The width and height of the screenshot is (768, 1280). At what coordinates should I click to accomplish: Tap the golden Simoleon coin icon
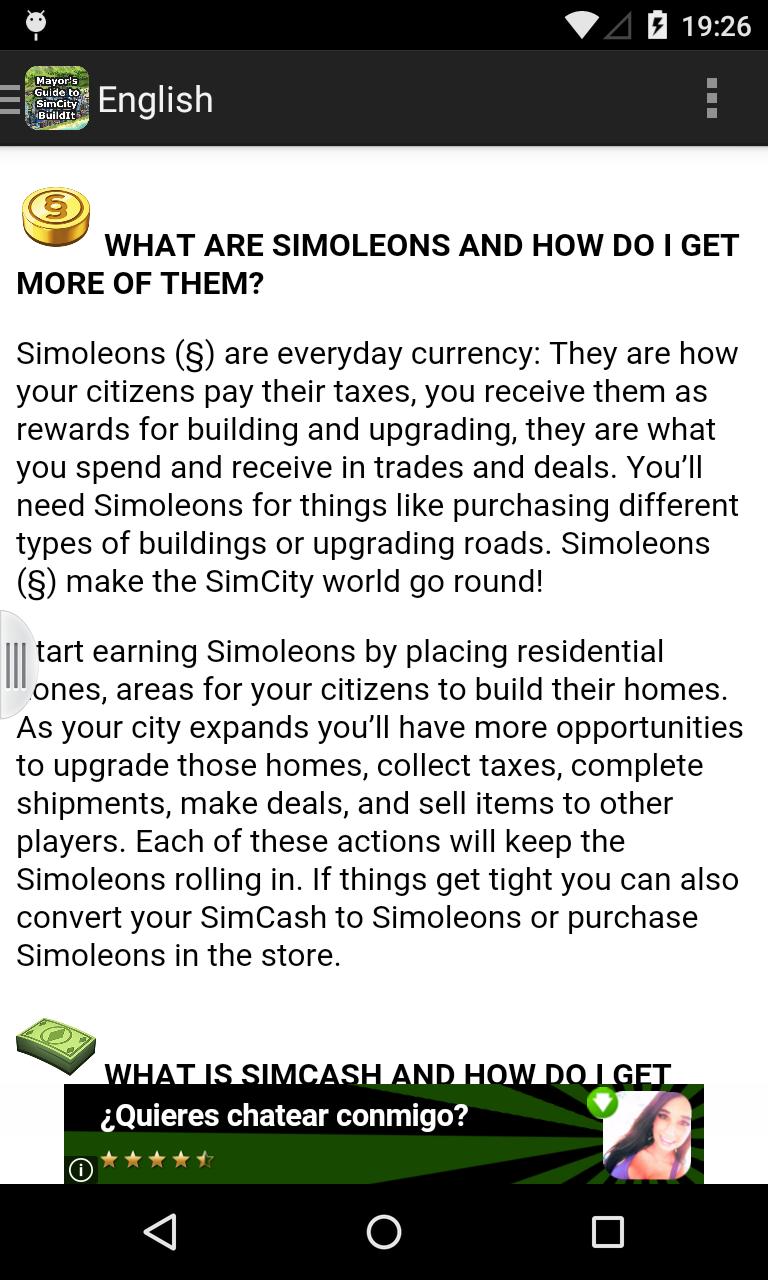pos(56,216)
